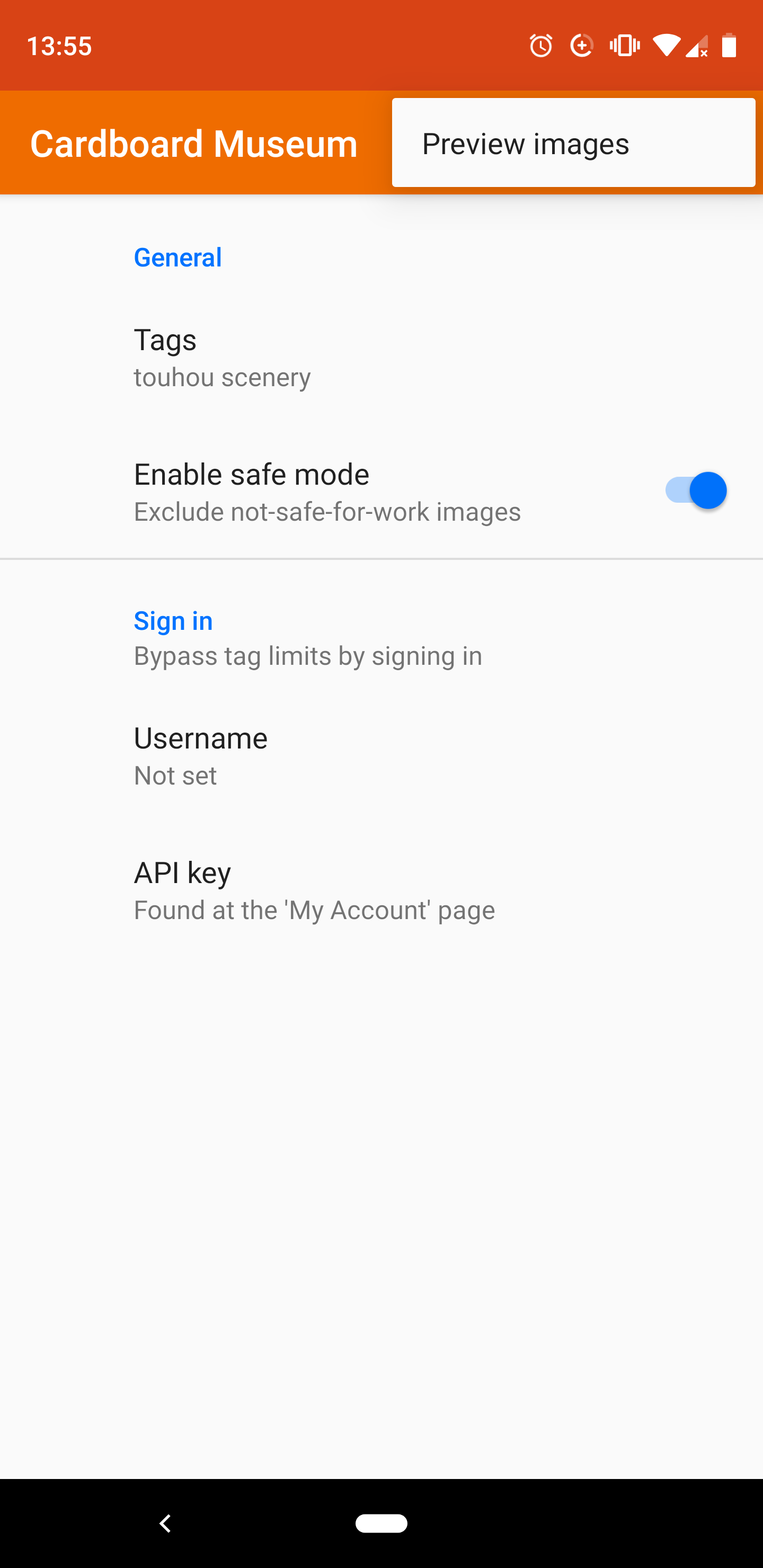Viewport: 763px width, 1568px height.
Task: Tap the home pill in navigation bar
Action: click(x=381, y=1523)
